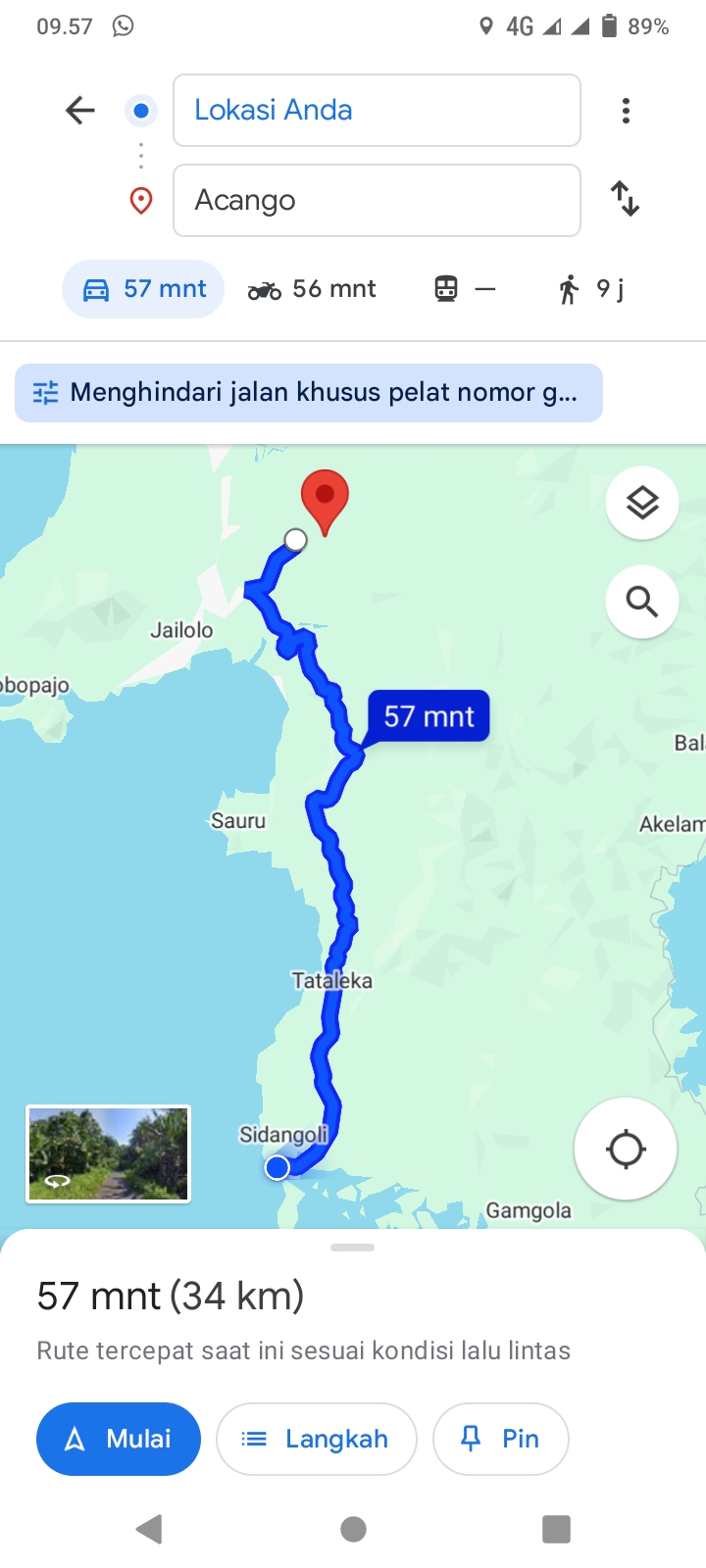Switch to walking mode 9 j

(x=590, y=289)
